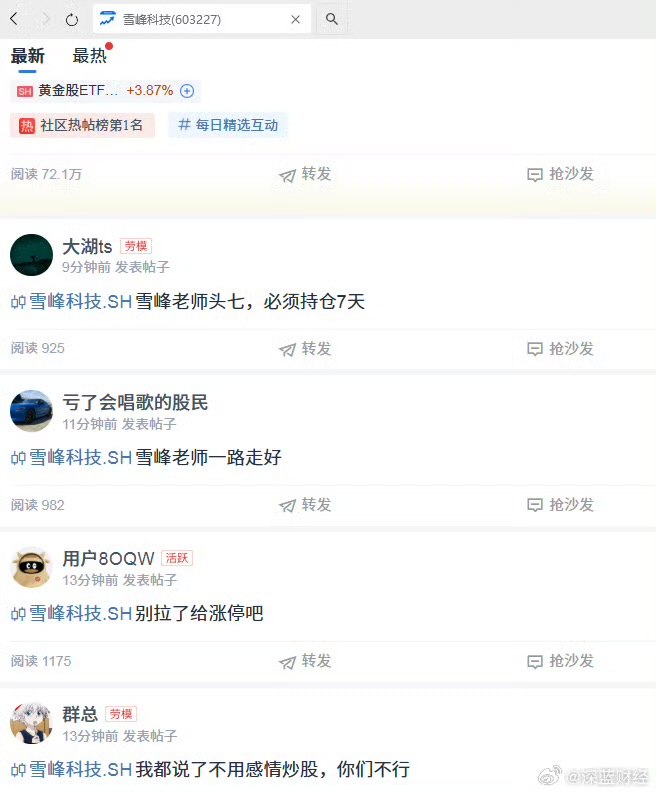Image resolution: width=656 pixels, height=793 pixels.
Task: Open the avatar of 用户8OQW
Action: pos(31,567)
